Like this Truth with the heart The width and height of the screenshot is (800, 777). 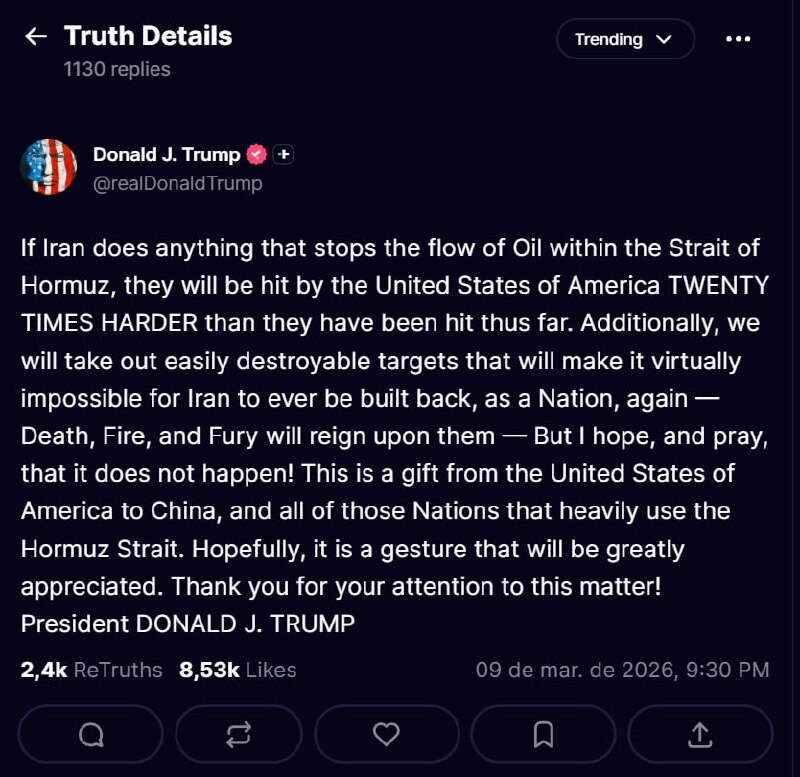tap(386, 735)
